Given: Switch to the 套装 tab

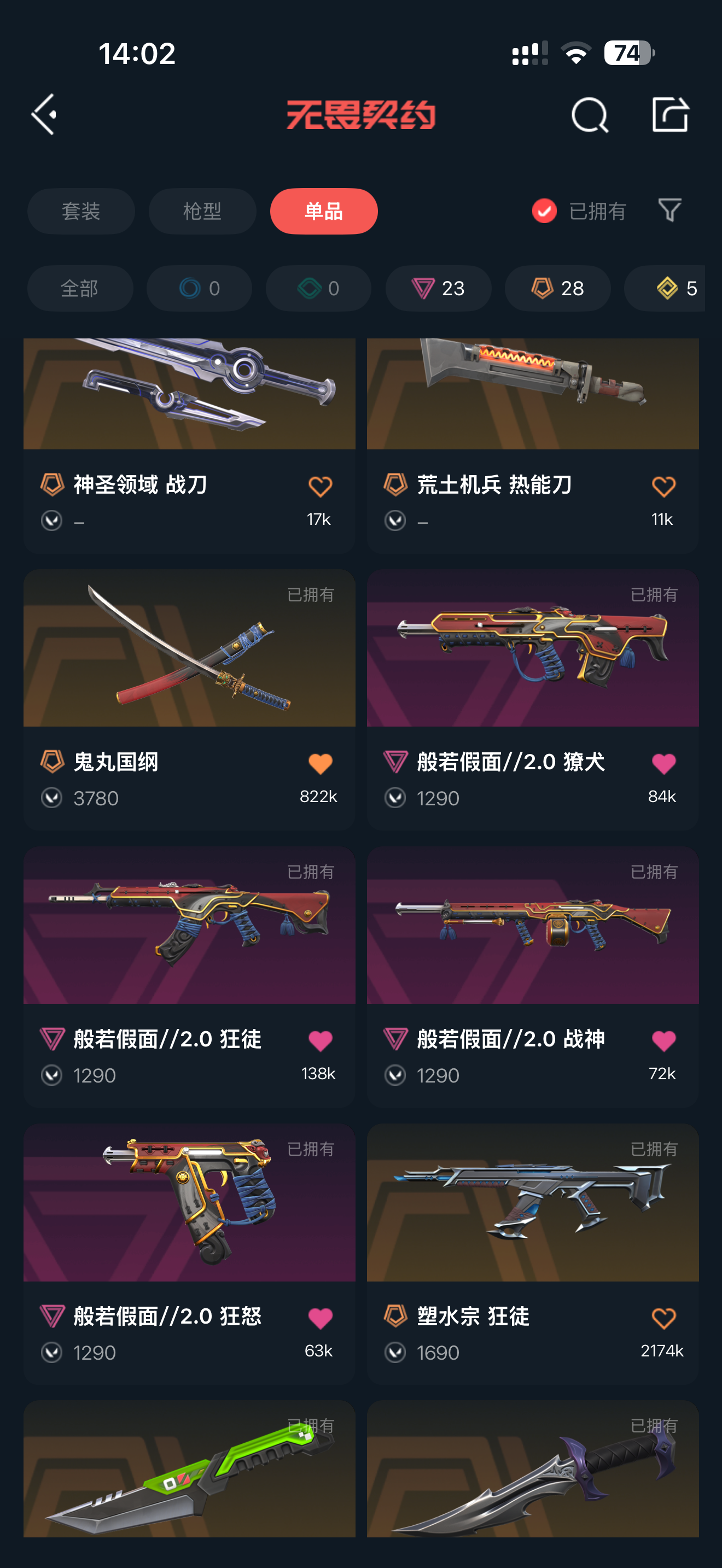Looking at the screenshot, I should click(x=81, y=211).
